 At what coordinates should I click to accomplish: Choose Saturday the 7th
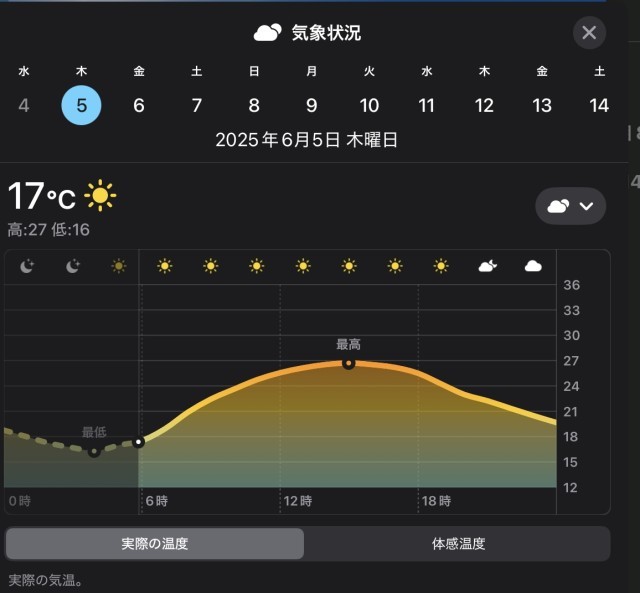(197, 105)
